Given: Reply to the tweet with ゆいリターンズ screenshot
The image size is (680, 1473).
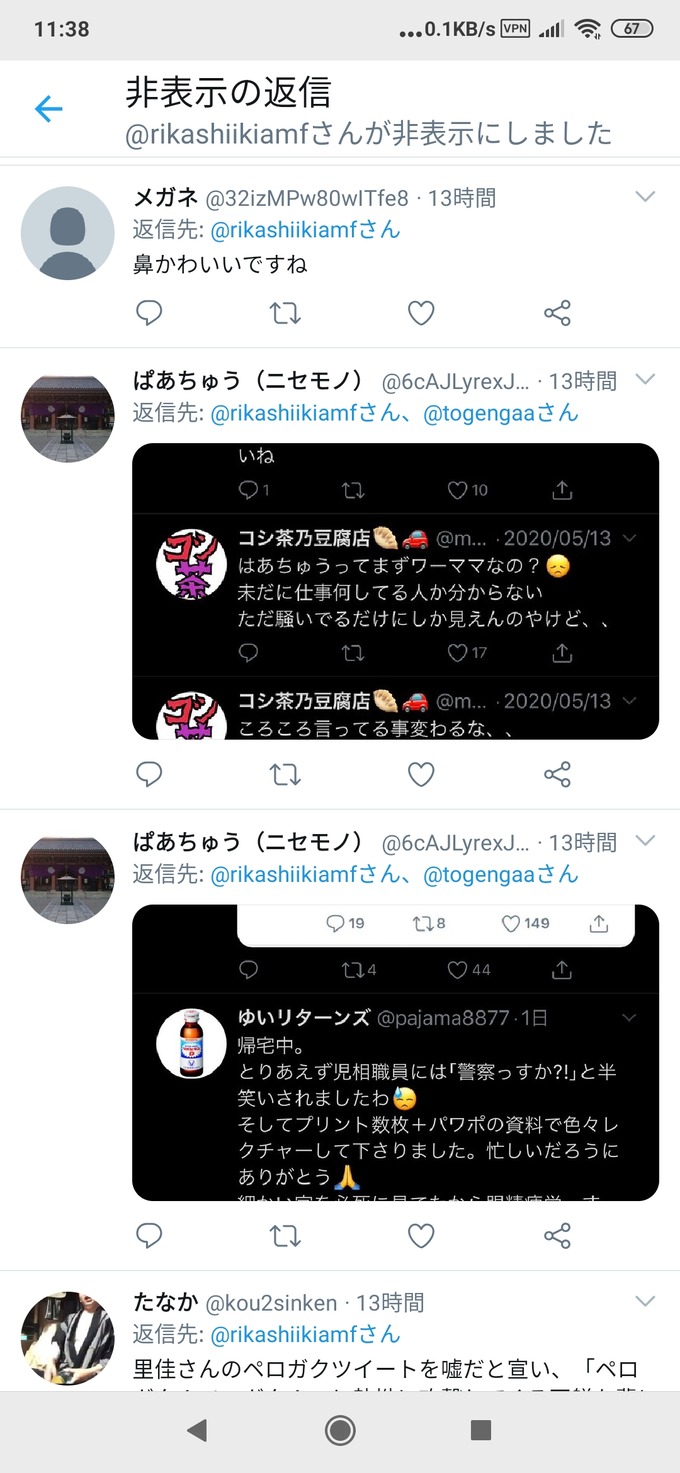Looking at the screenshot, I should [x=149, y=1235].
